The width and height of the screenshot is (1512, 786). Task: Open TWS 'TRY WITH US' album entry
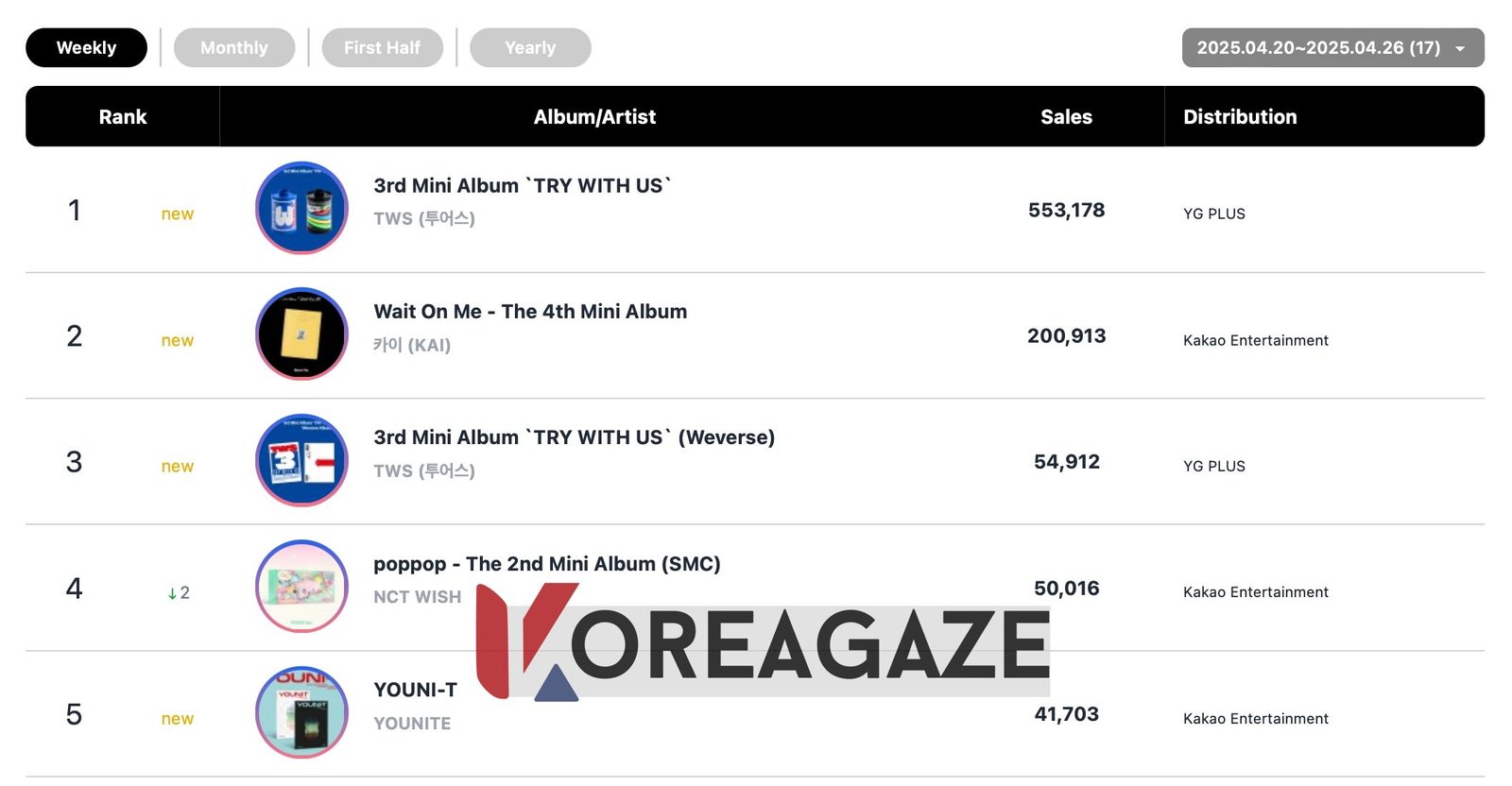[522, 186]
